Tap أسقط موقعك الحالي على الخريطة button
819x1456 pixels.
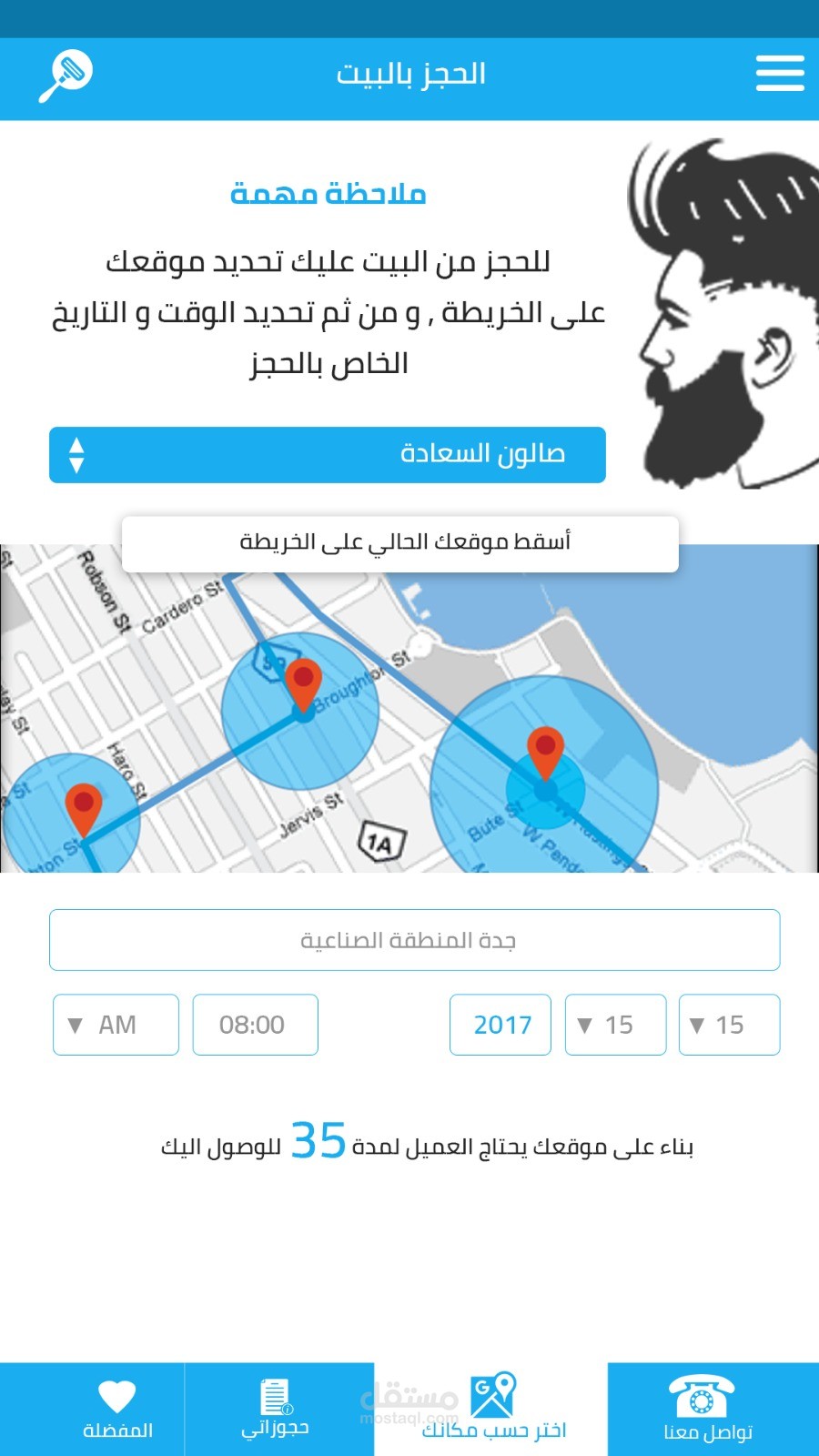[x=400, y=544]
